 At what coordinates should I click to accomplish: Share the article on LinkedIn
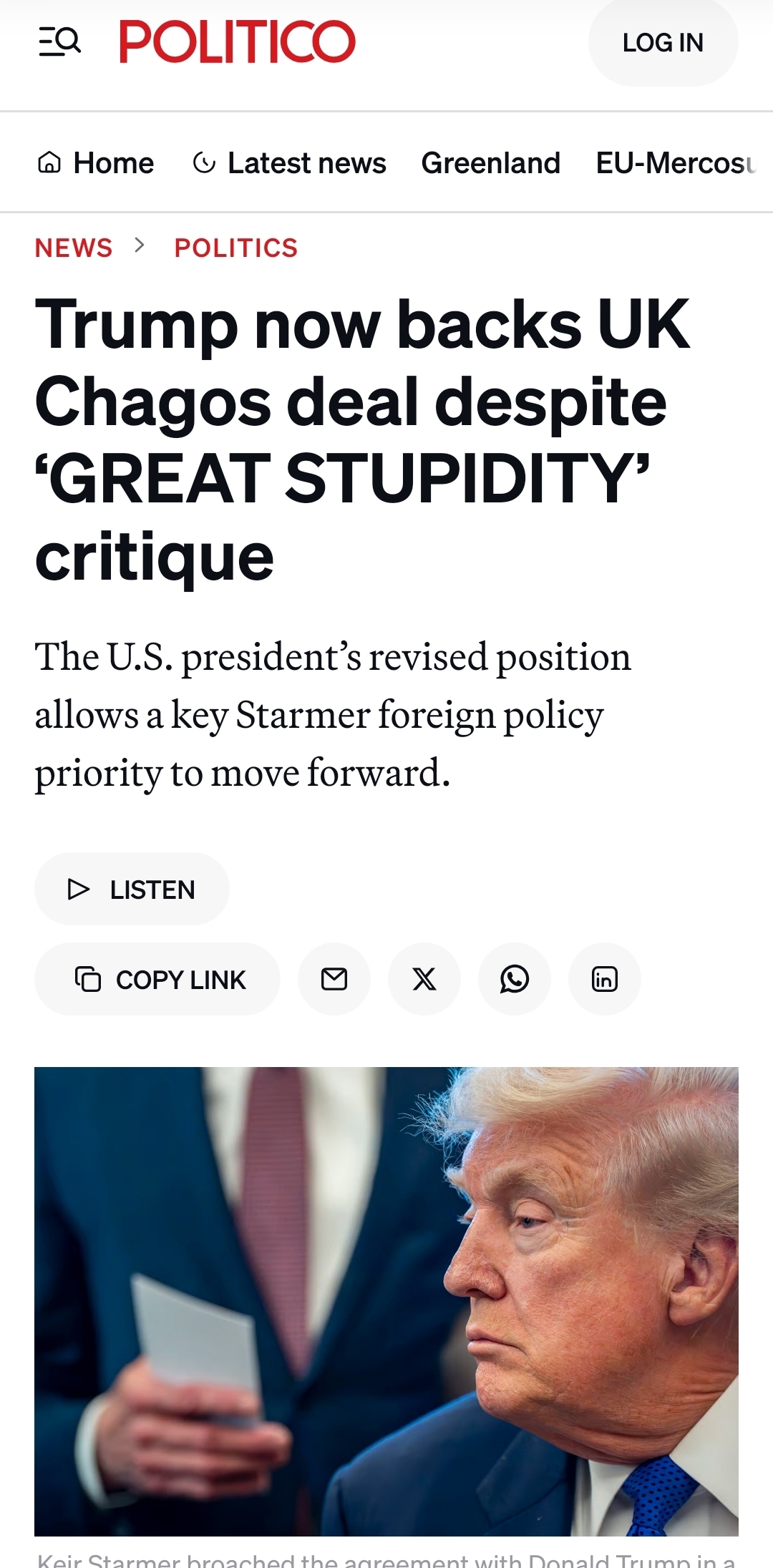(x=605, y=979)
